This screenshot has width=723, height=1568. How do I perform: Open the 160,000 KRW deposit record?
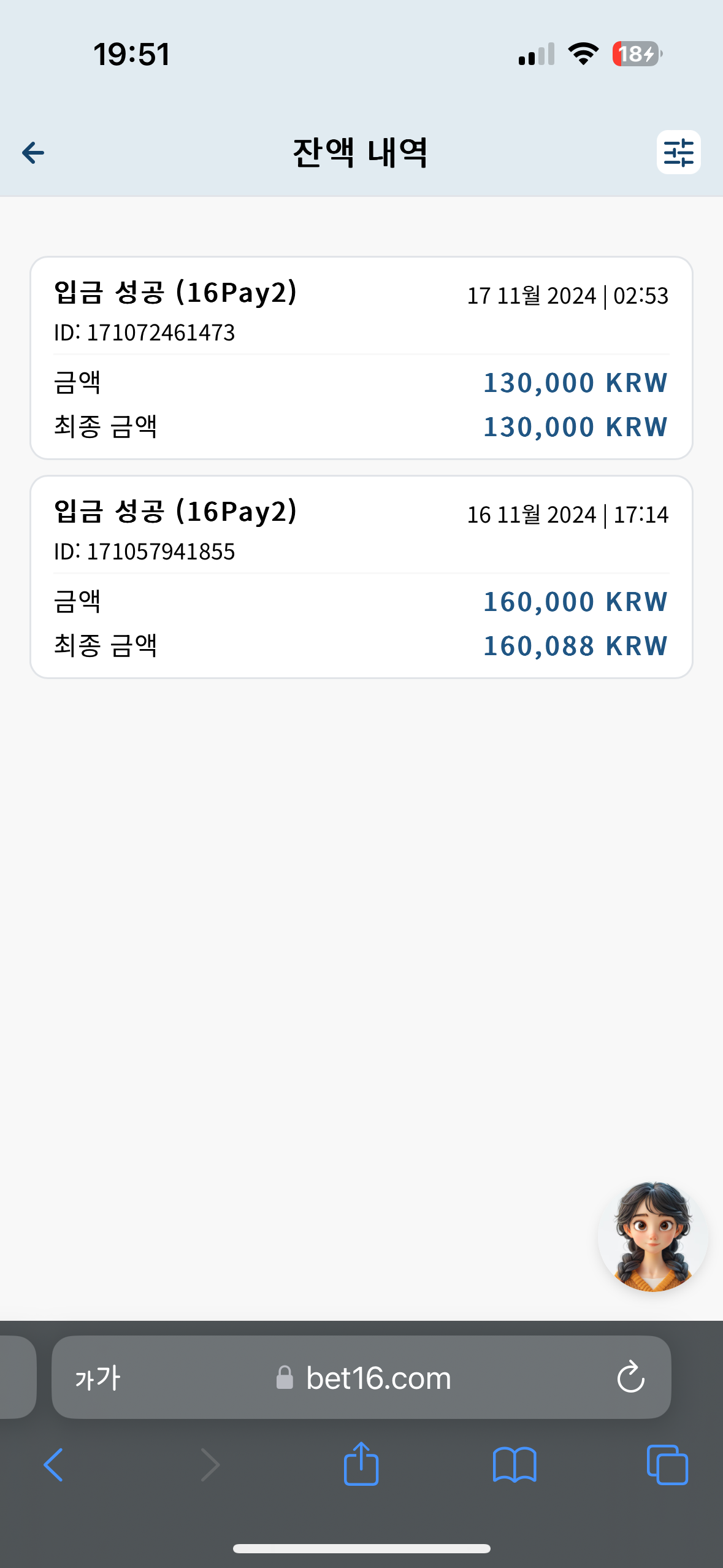[361, 577]
